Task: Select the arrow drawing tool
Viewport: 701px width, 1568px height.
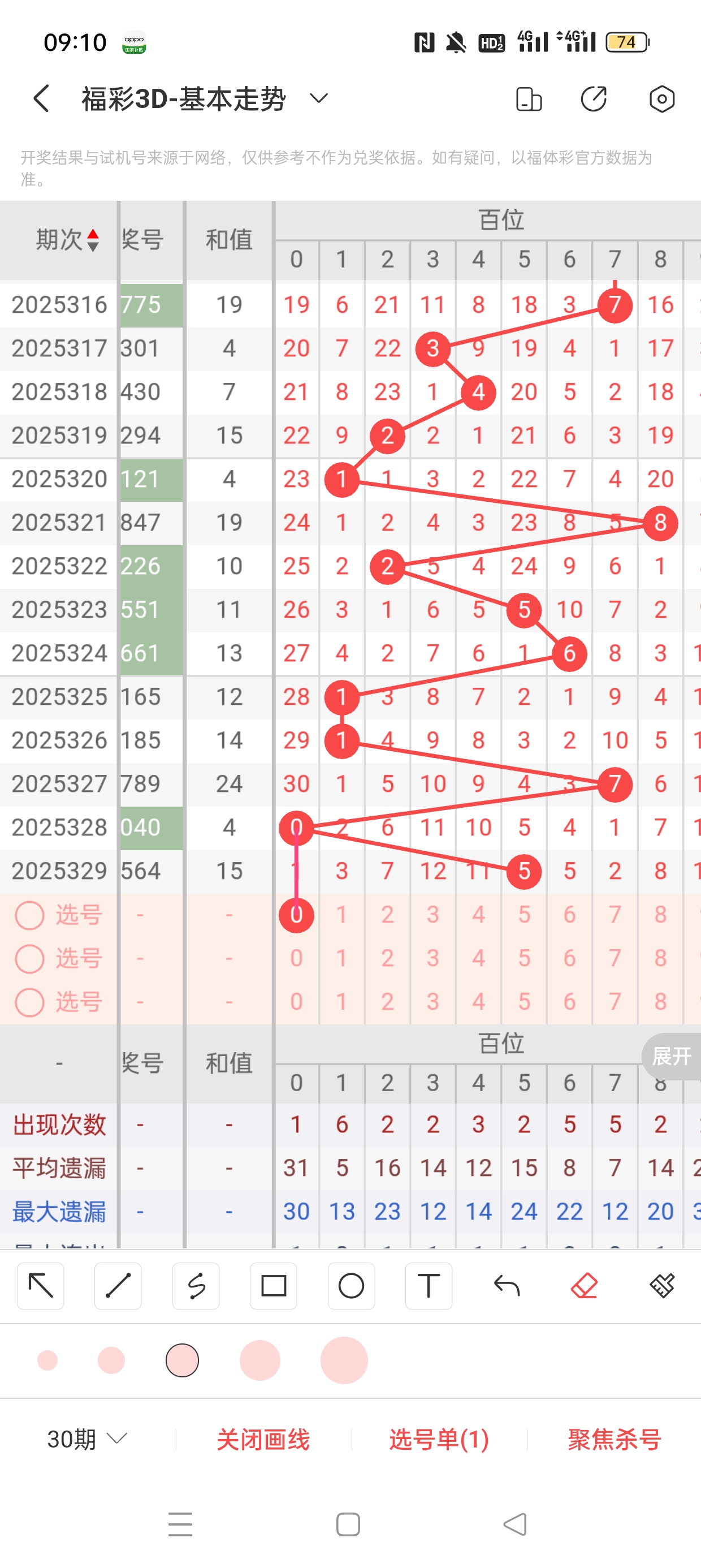Action: point(41,1286)
